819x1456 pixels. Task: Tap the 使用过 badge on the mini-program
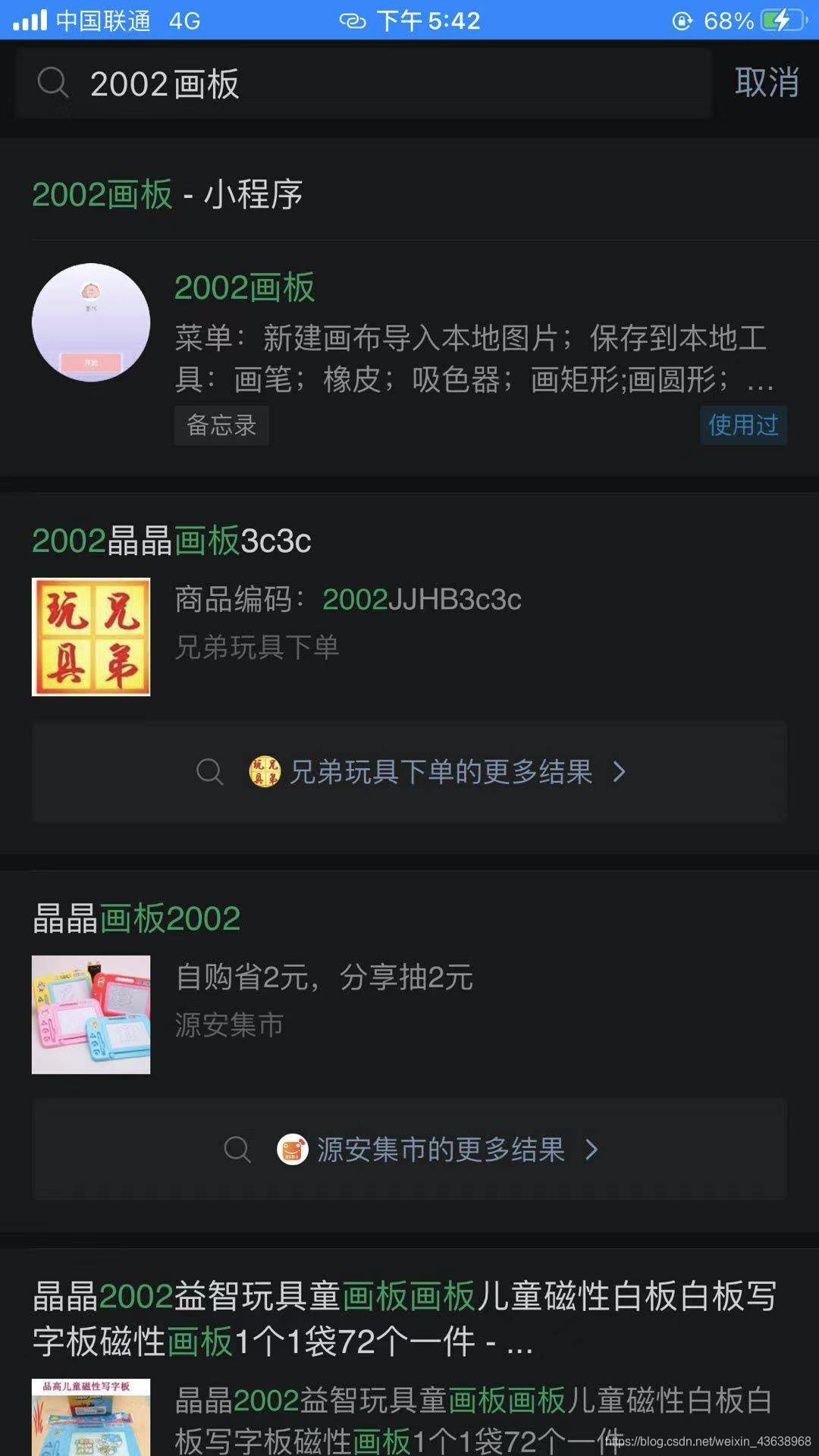click(742, 426)
